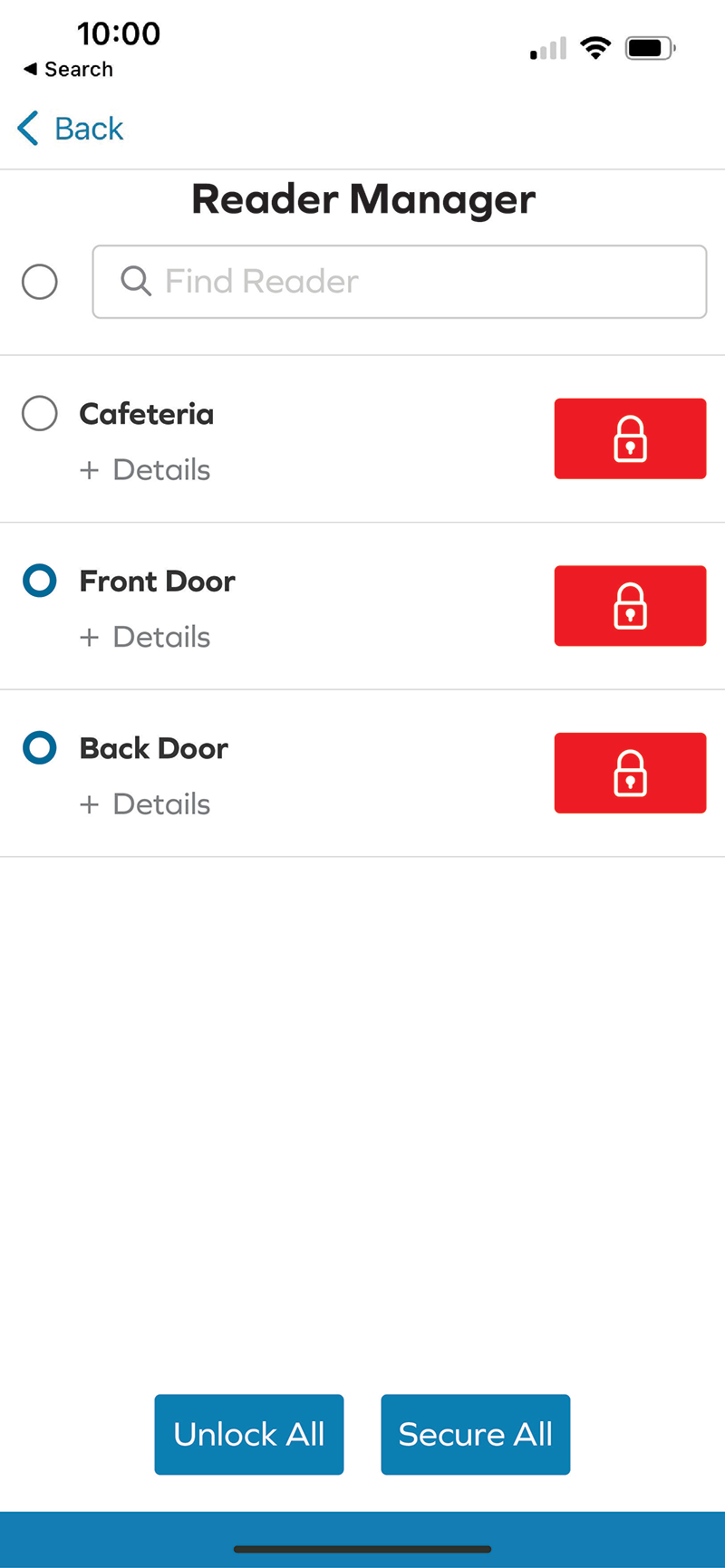The image size is (725, 1568).
Task: Select all readers with the top radio button
Action: click(40, 282)
